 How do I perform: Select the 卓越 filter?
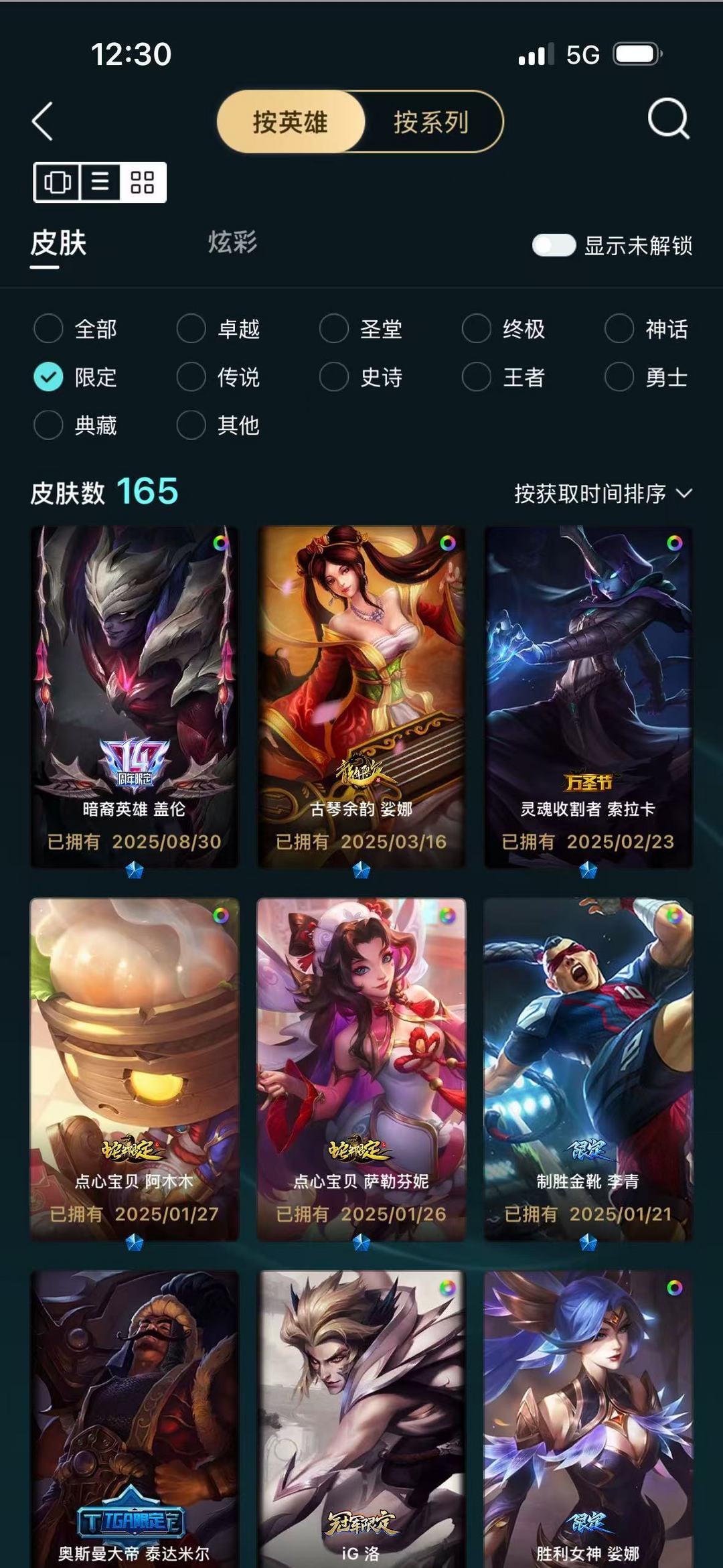click(191, 329)
